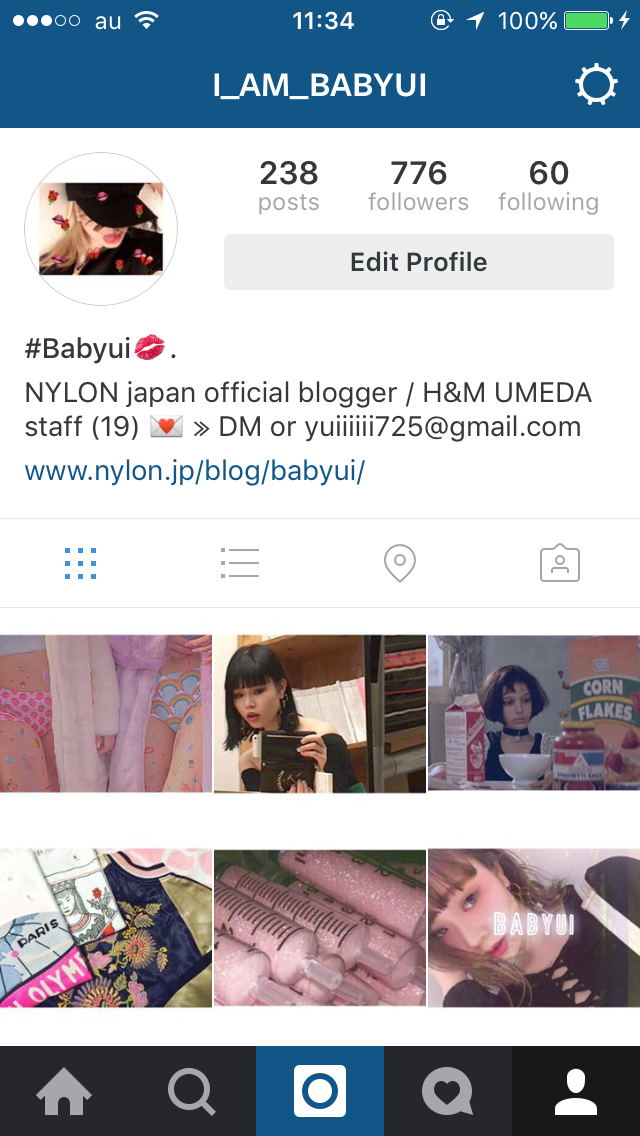Viewport: 640px width, 1136px height.
Task: Open the camera tab
Action: click(x=320, y=1091)
